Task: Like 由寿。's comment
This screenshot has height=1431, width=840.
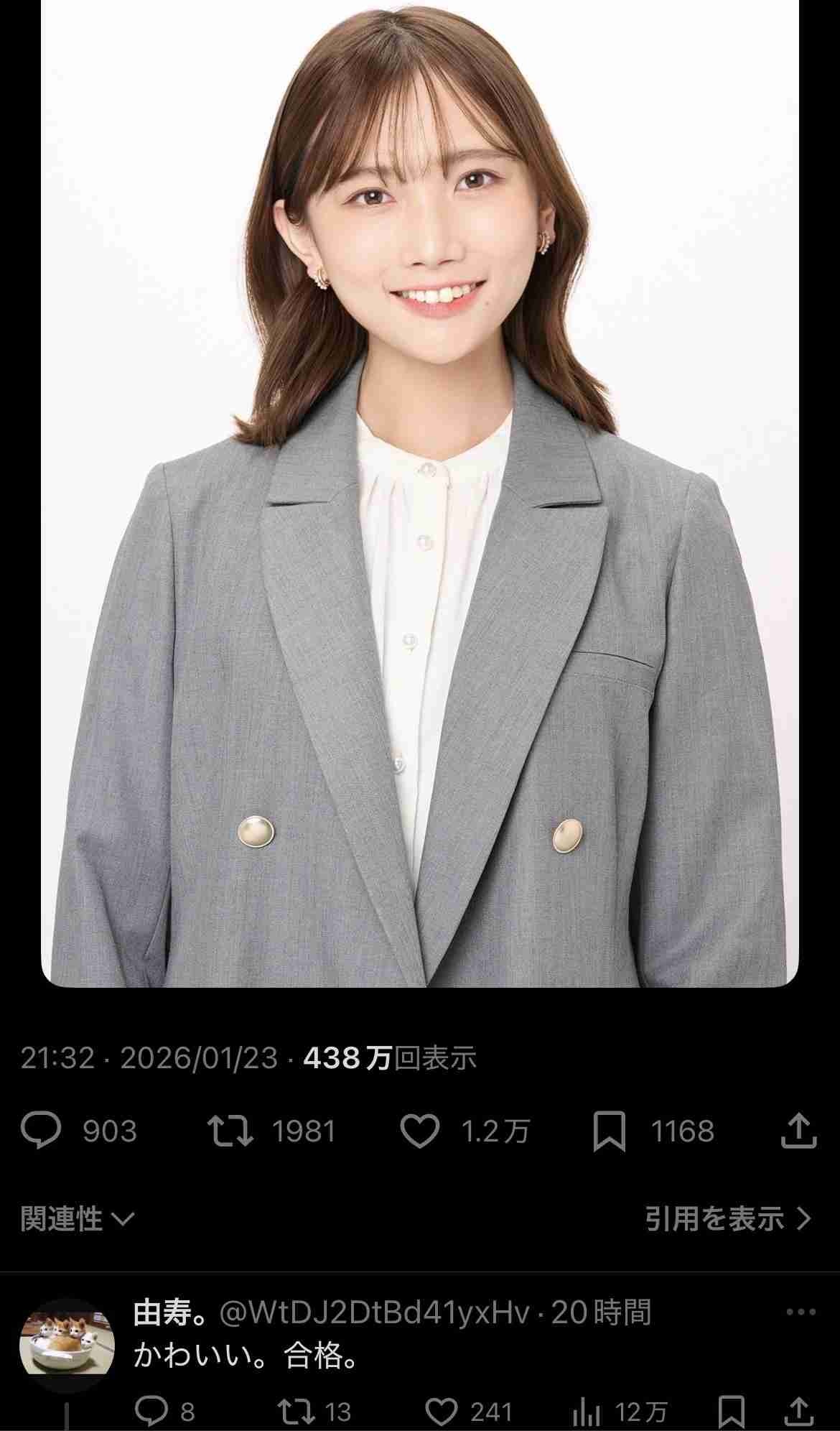Action: tap(442, 1412)
